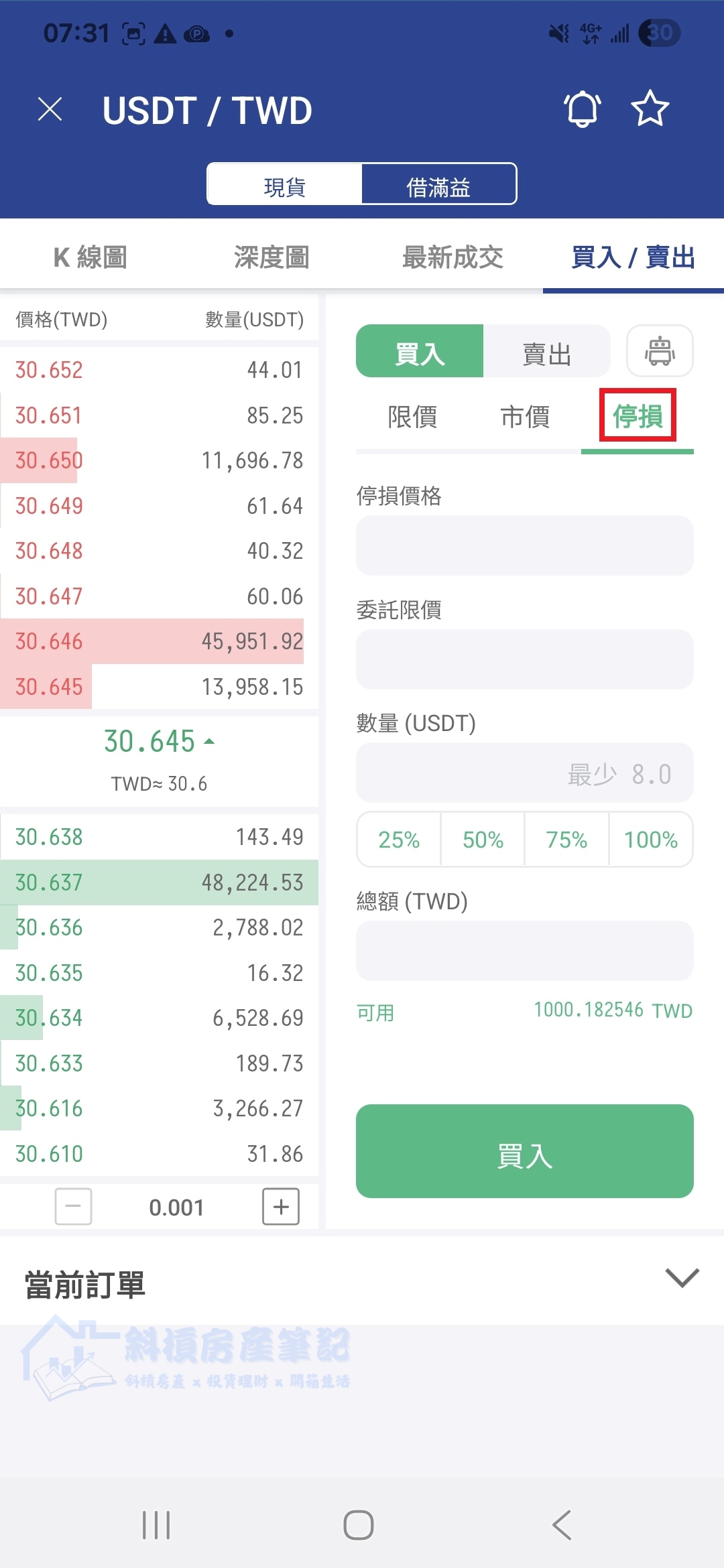This screenshot has height=1568, width=724.
Task: Increase price precision with plus button
Action: pos(281,1207)
